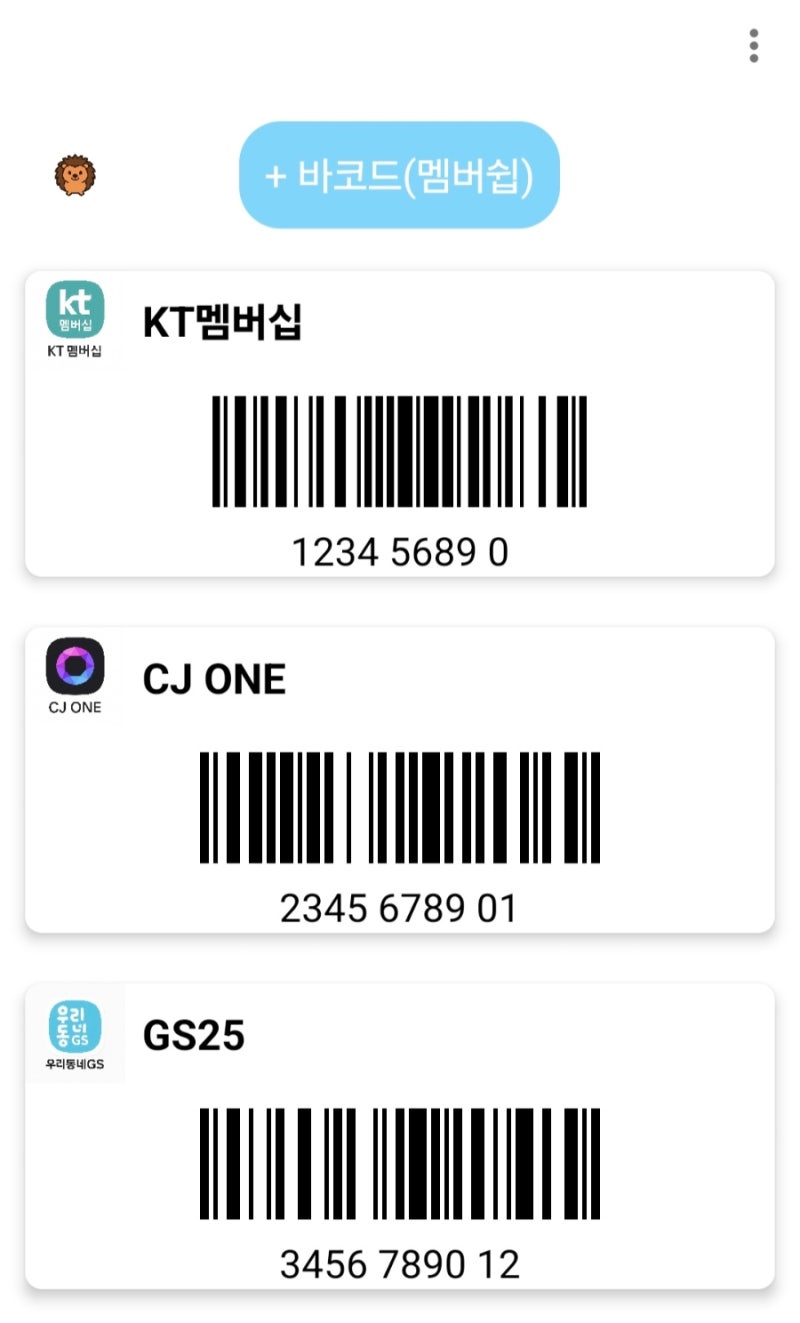The height and width of the screenshot is (1323, 800).
Task: Open the CJ ONE membership card
Action: coord(400,780)
